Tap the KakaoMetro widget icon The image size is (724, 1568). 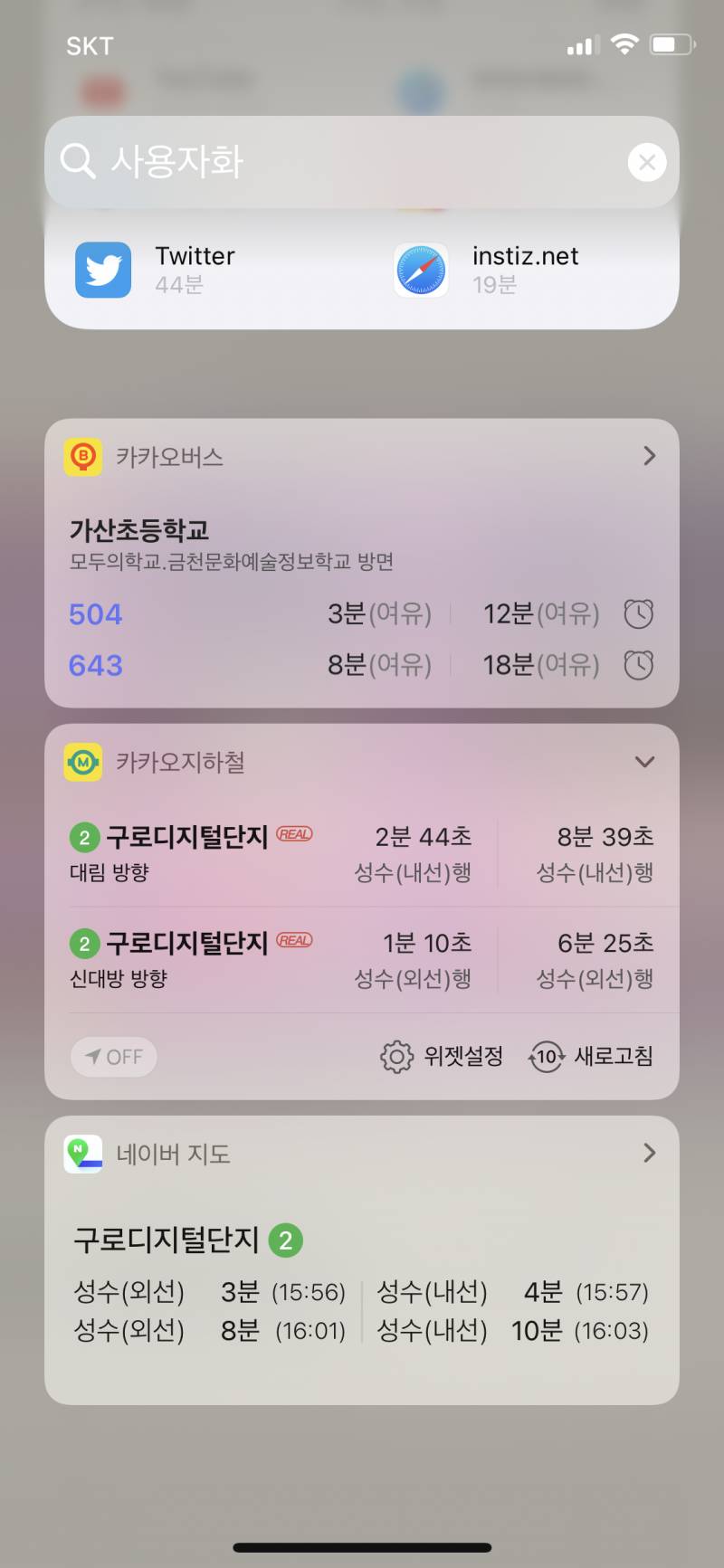83,761
